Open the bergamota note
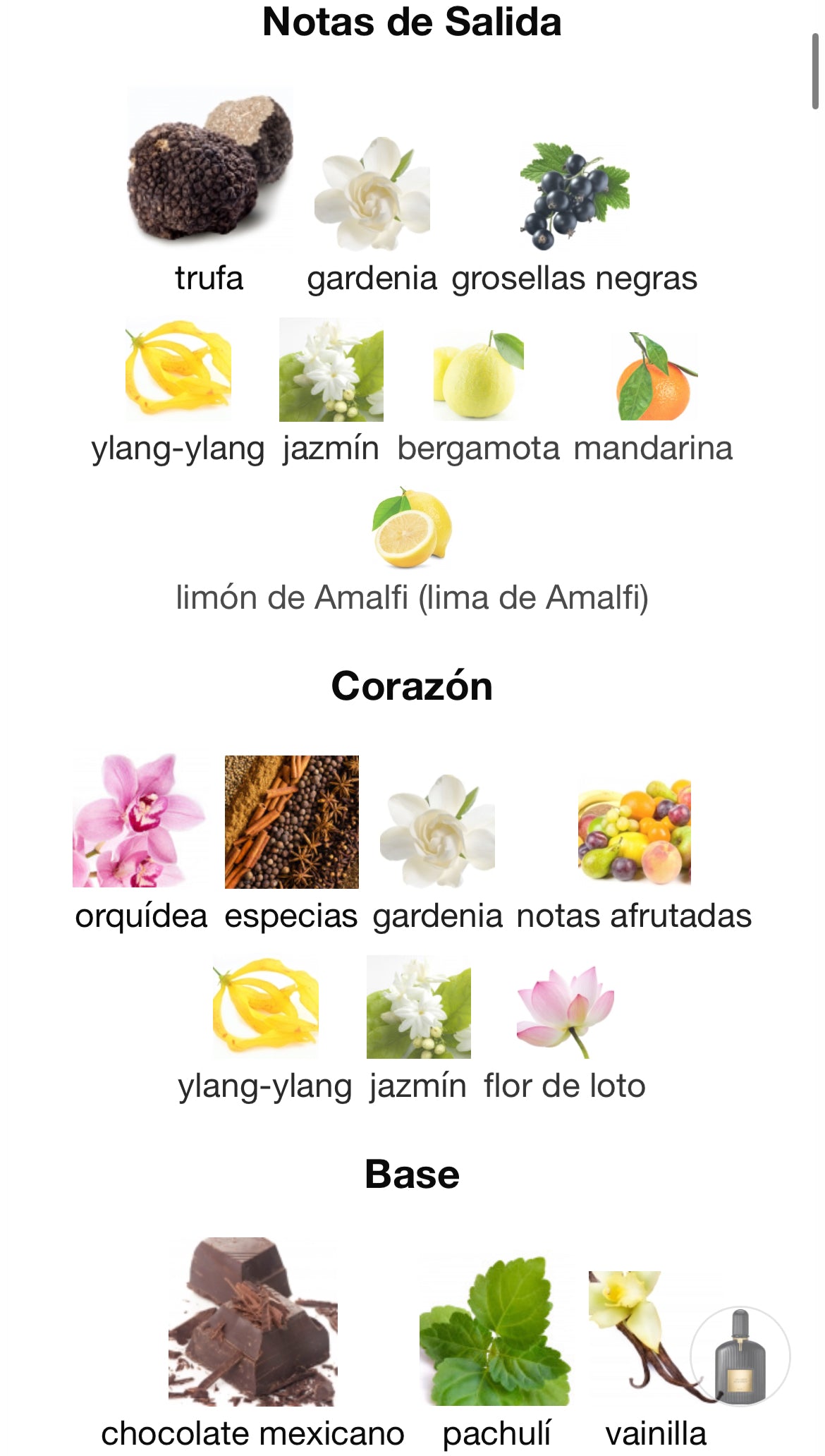 coord(478,374)
